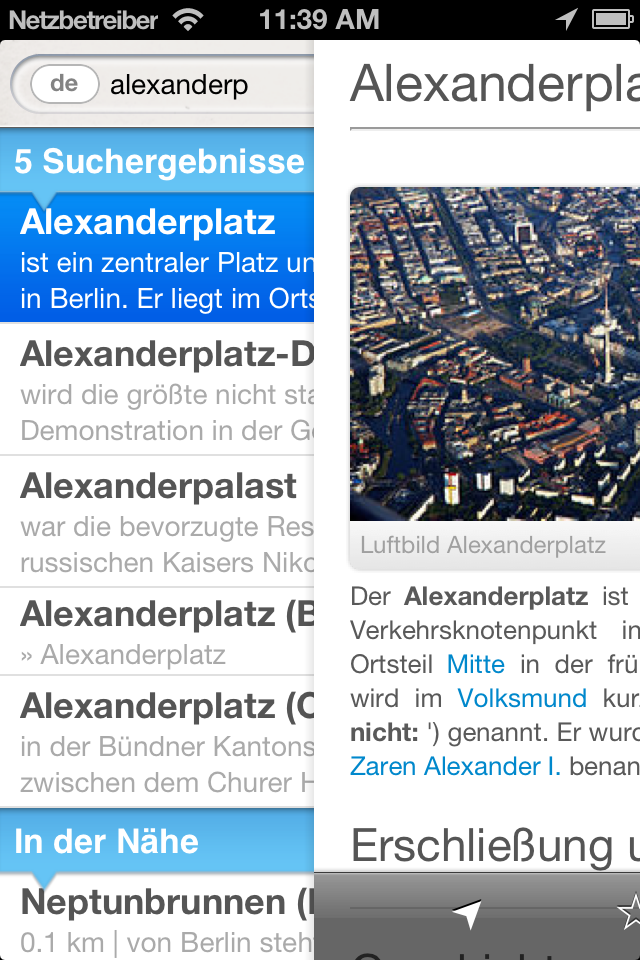The height and width of the screenshot is (960, 640).
Task: Open the Alexanderplatz-Demonstration result
Action: click(160, 391)
